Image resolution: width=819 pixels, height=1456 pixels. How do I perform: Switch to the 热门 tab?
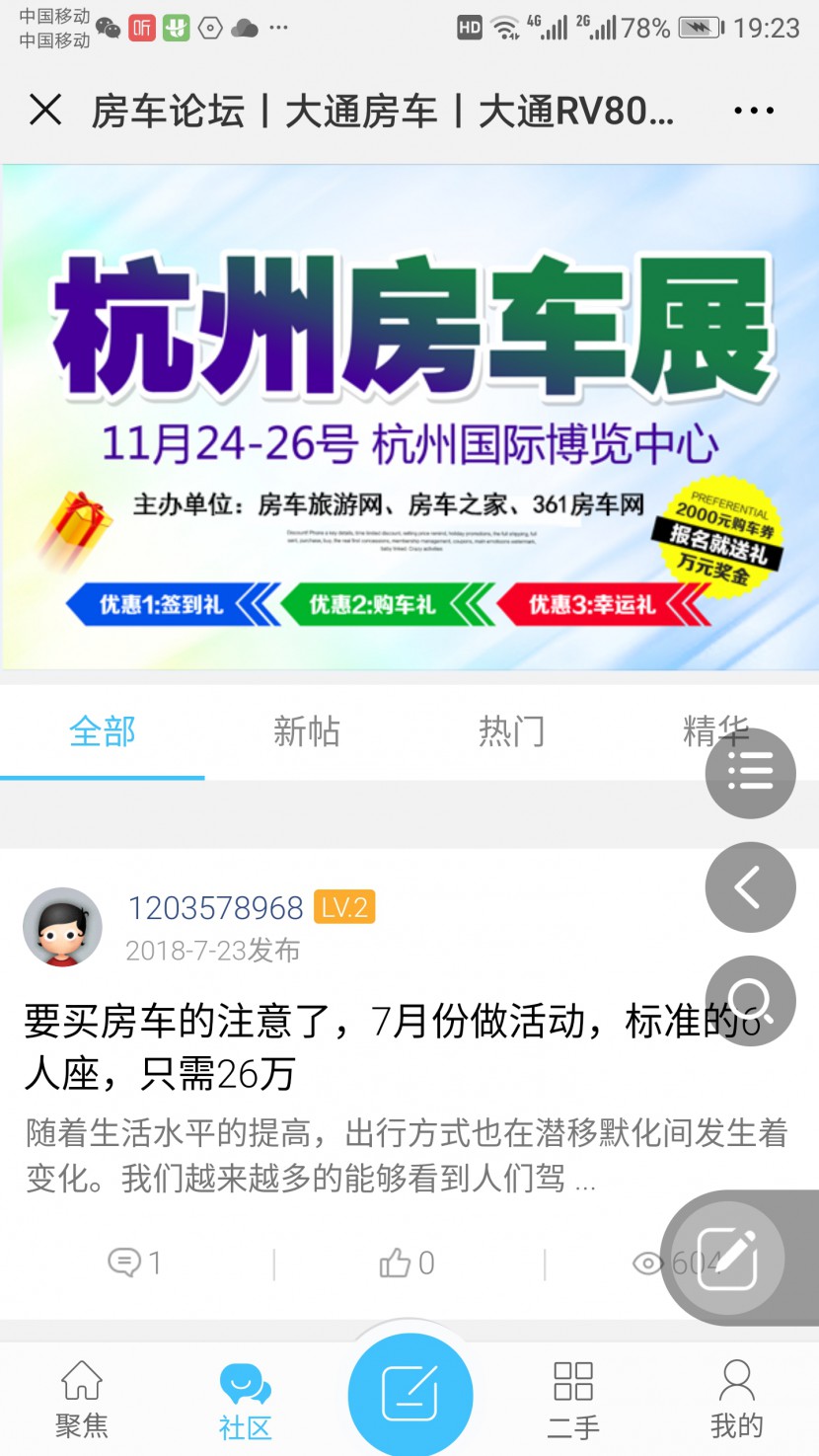tap(511, 732)
